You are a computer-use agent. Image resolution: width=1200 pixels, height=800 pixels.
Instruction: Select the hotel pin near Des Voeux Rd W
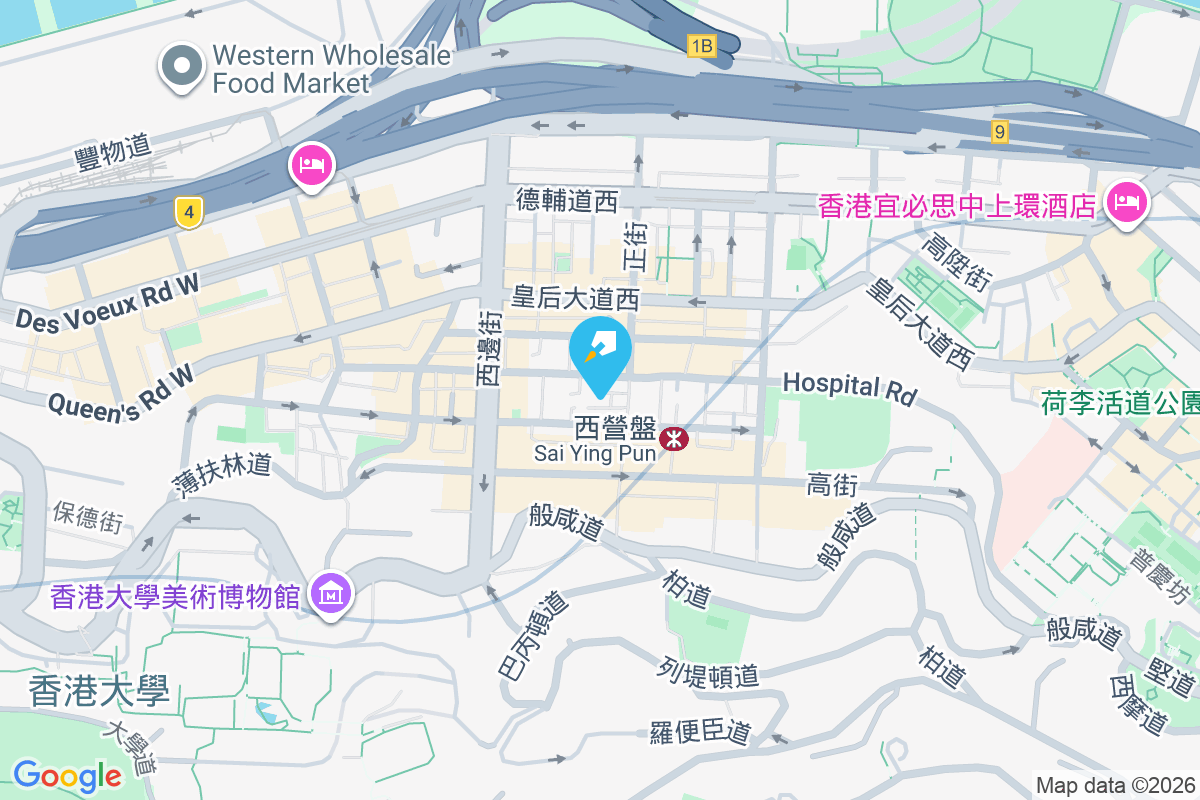[312, 164]
